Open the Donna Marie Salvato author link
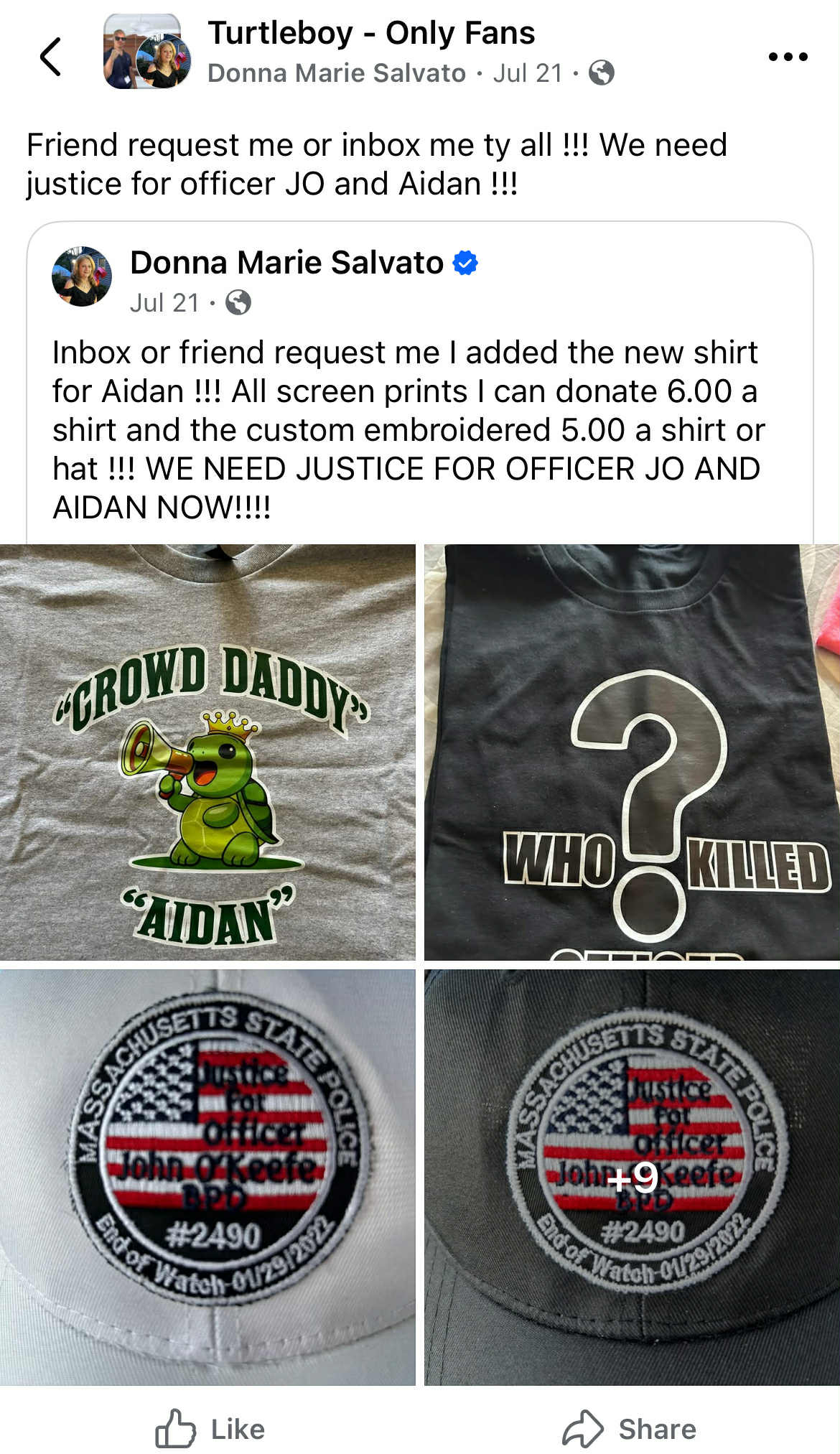This screenshot has height=1454, width=840. 336,73
